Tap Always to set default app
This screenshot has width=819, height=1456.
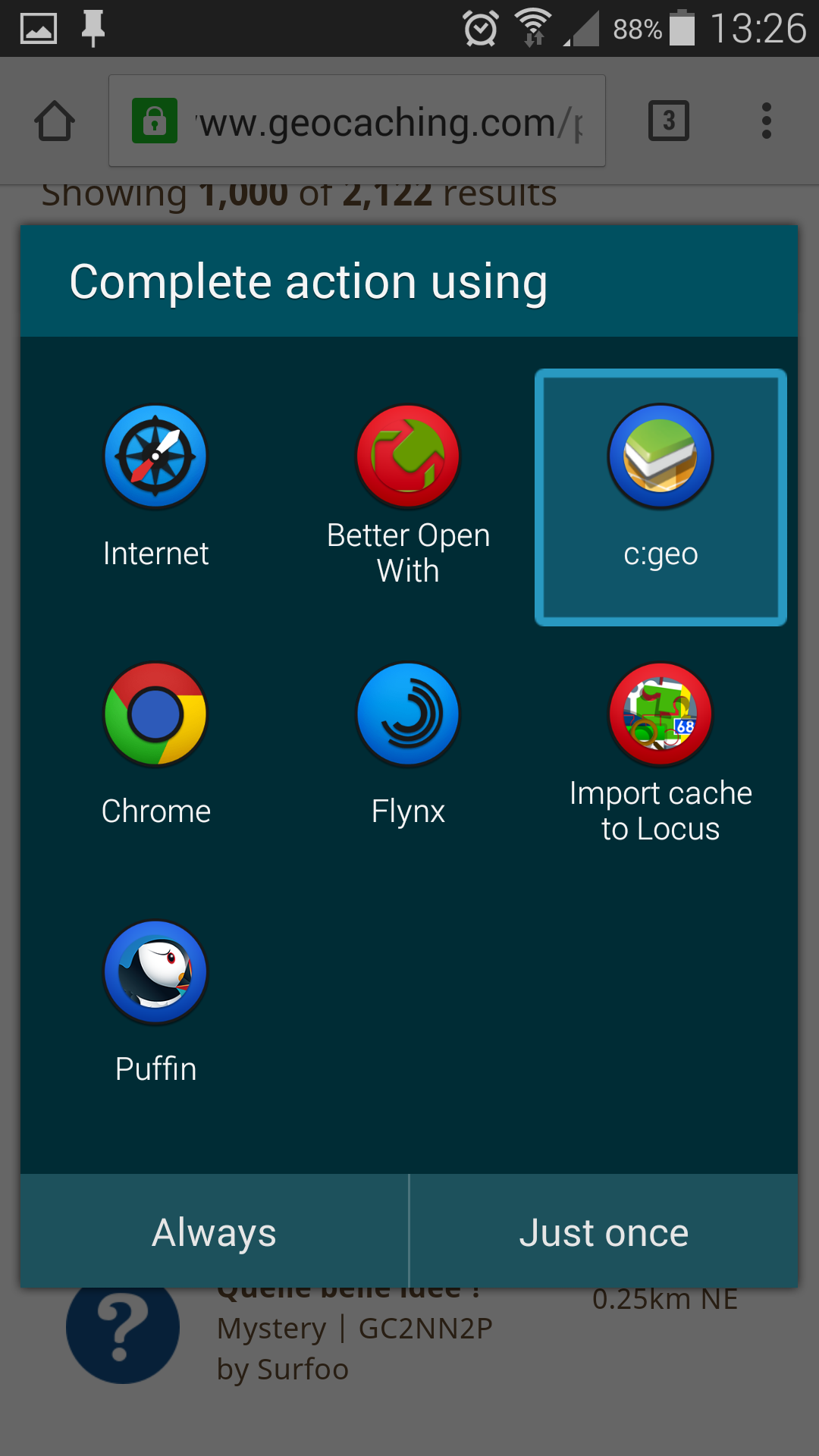coord(215,1232)
